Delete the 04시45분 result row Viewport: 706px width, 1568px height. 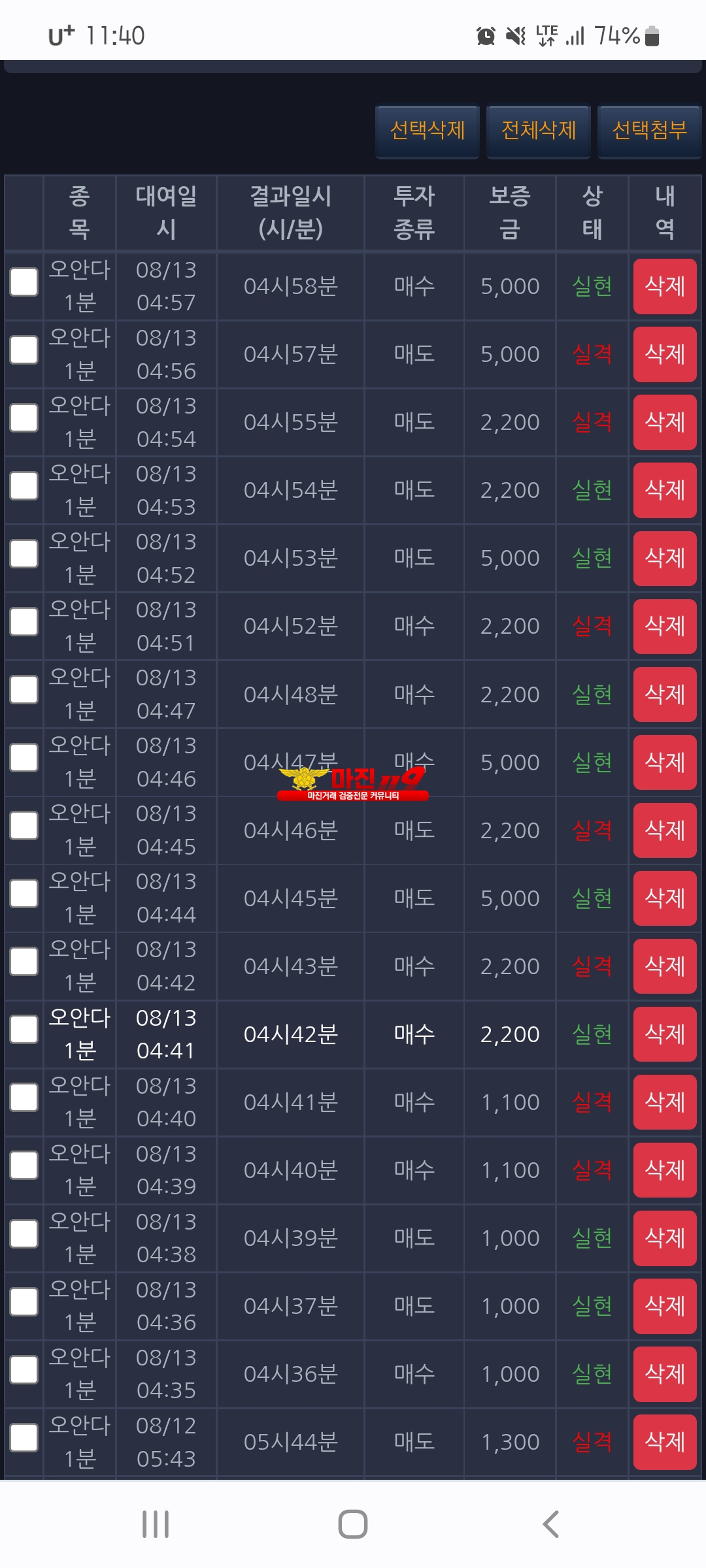point(665,898)
